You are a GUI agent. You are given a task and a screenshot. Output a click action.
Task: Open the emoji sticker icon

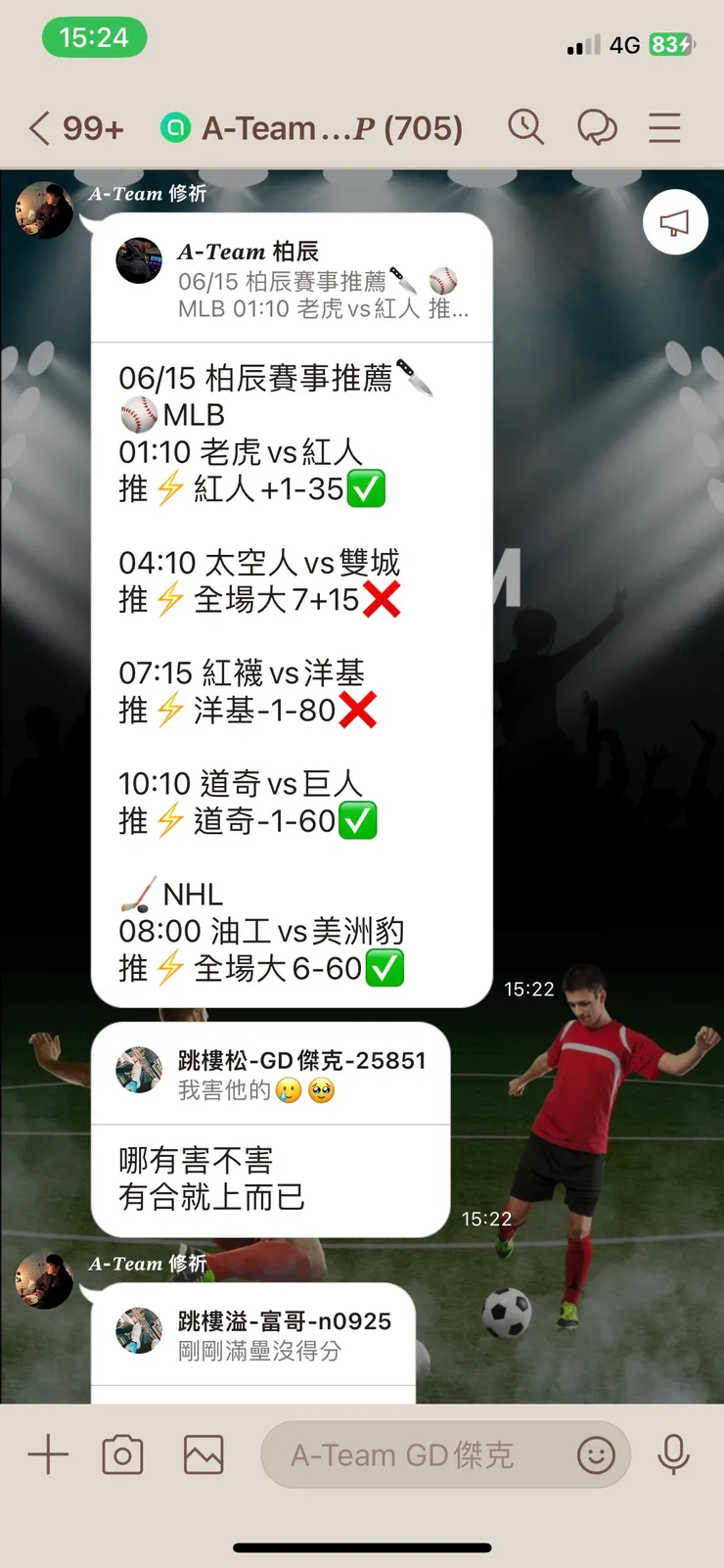[600, 1454]
